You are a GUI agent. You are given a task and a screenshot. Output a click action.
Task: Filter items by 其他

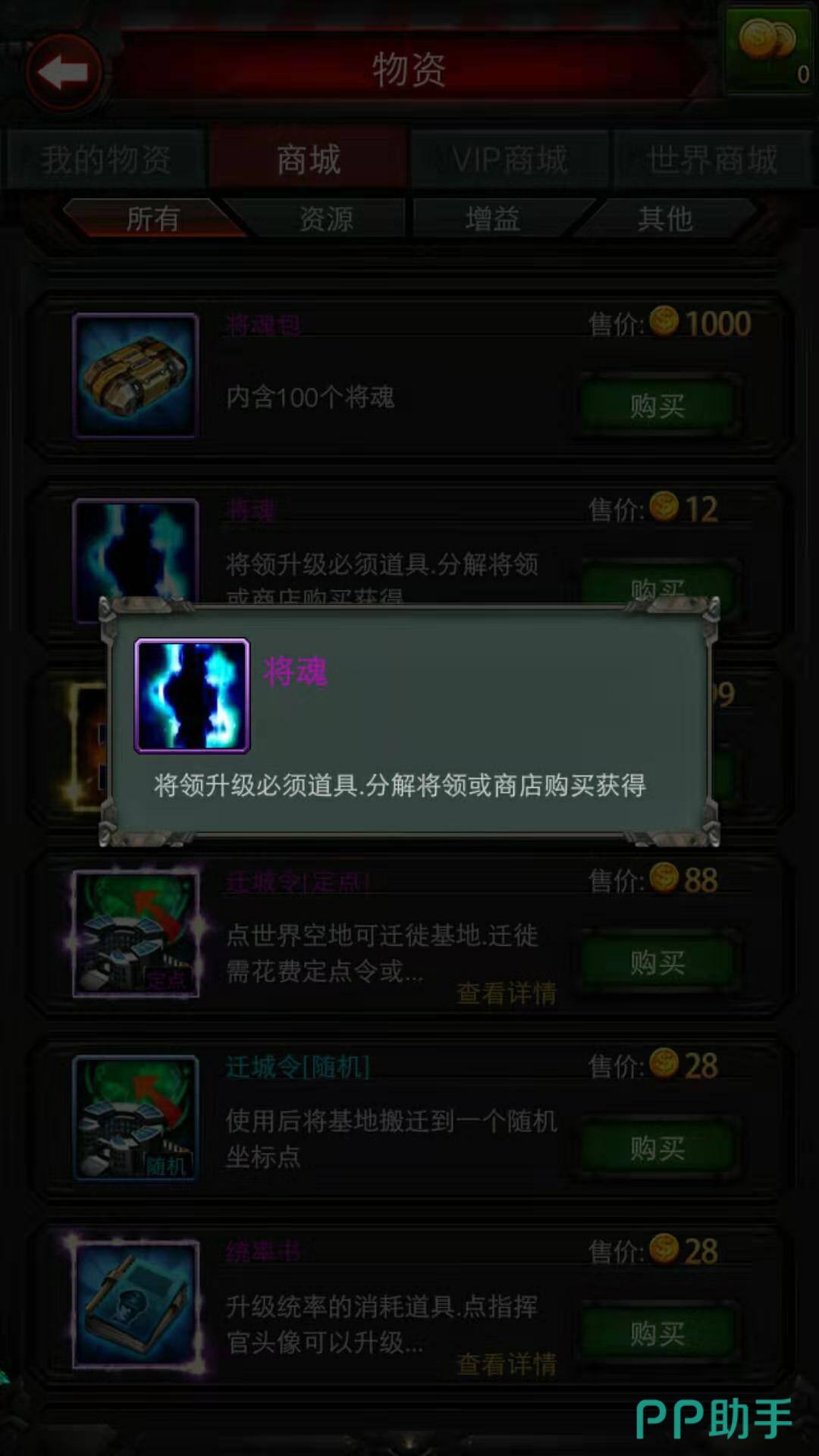665,219
